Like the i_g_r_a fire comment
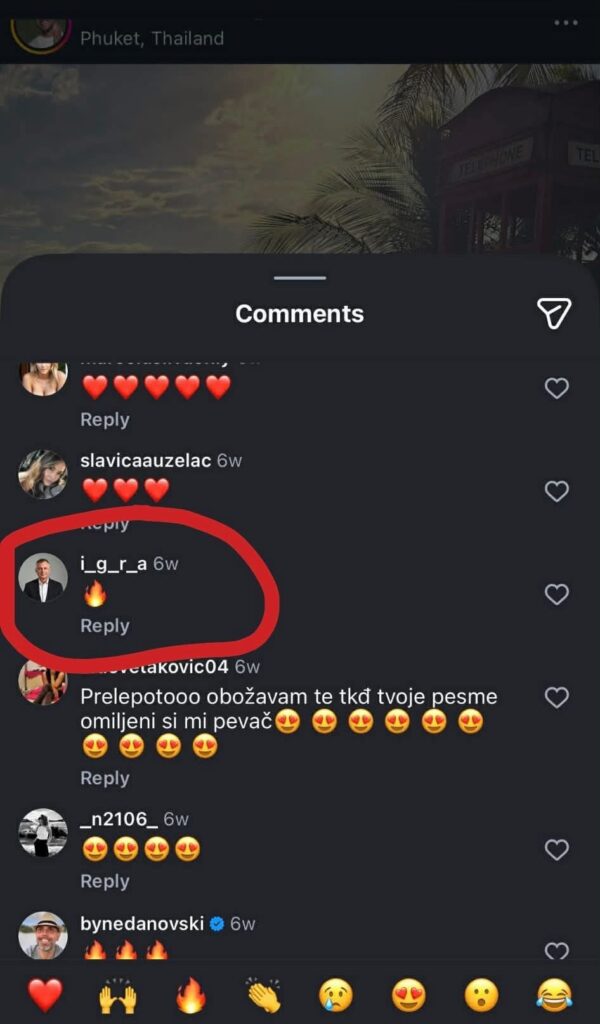This screenshot has height=1024, width=600. click(556, 594)
